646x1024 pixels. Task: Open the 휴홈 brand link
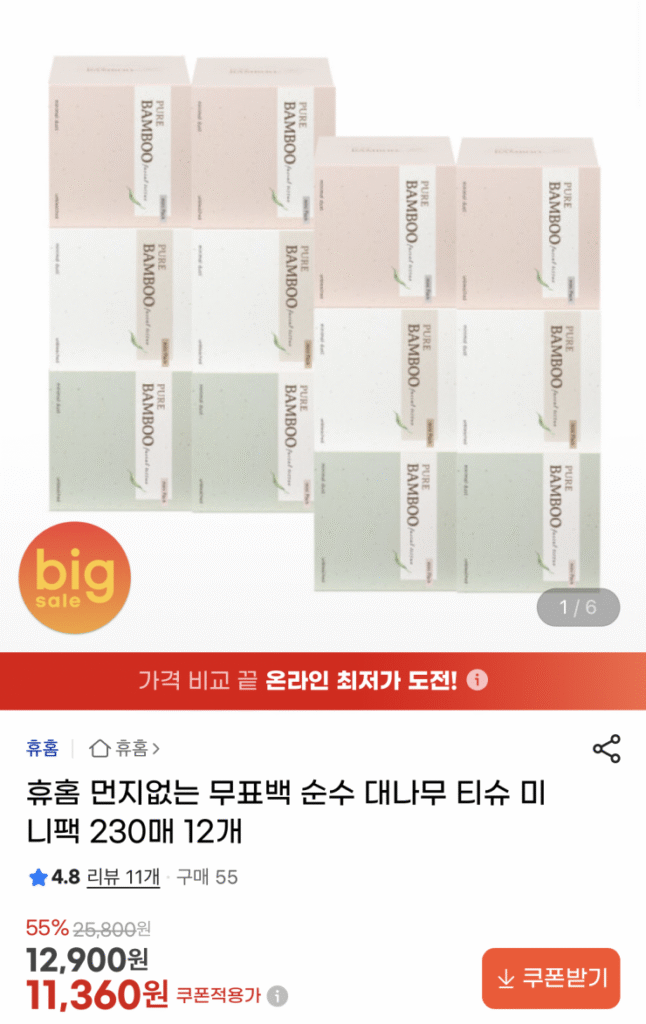pyautogui.click(x=42, y=748)
